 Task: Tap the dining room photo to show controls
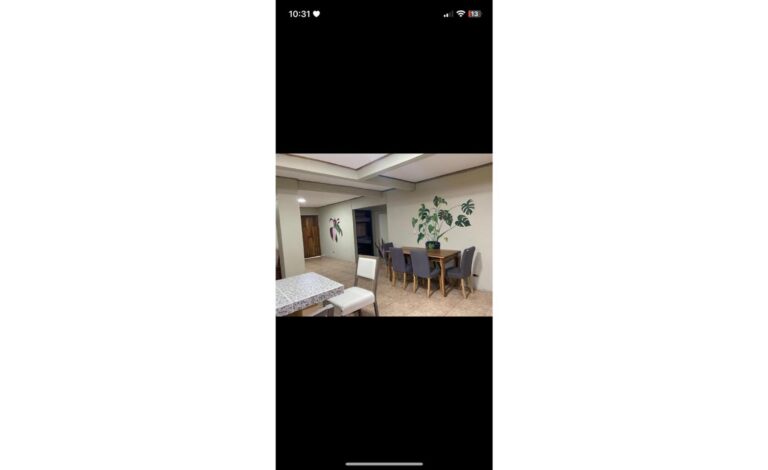384,235
